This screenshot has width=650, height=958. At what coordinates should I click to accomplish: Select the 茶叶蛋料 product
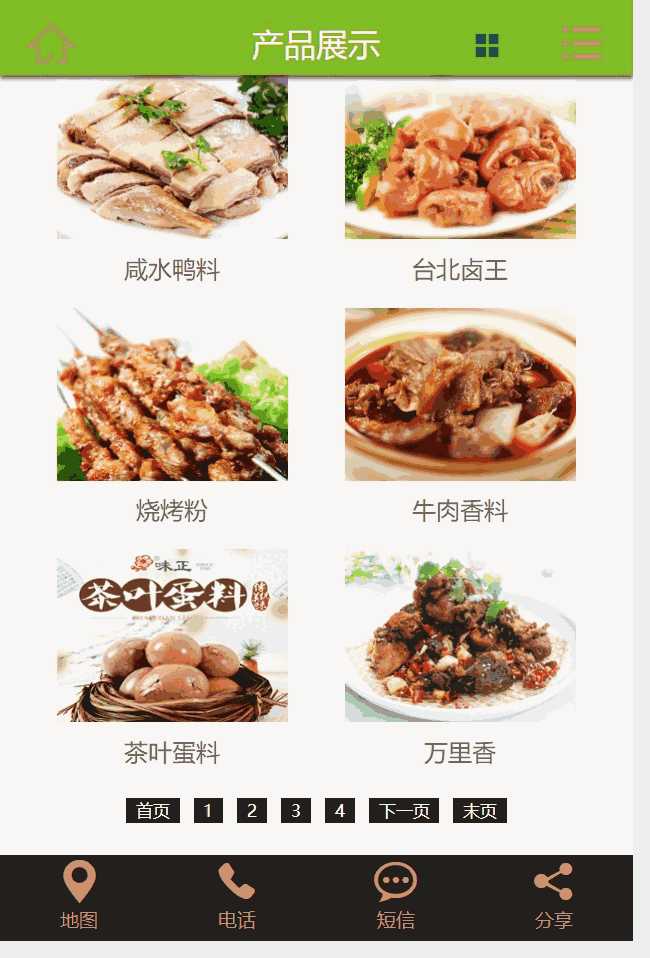[x=172, y=636]
